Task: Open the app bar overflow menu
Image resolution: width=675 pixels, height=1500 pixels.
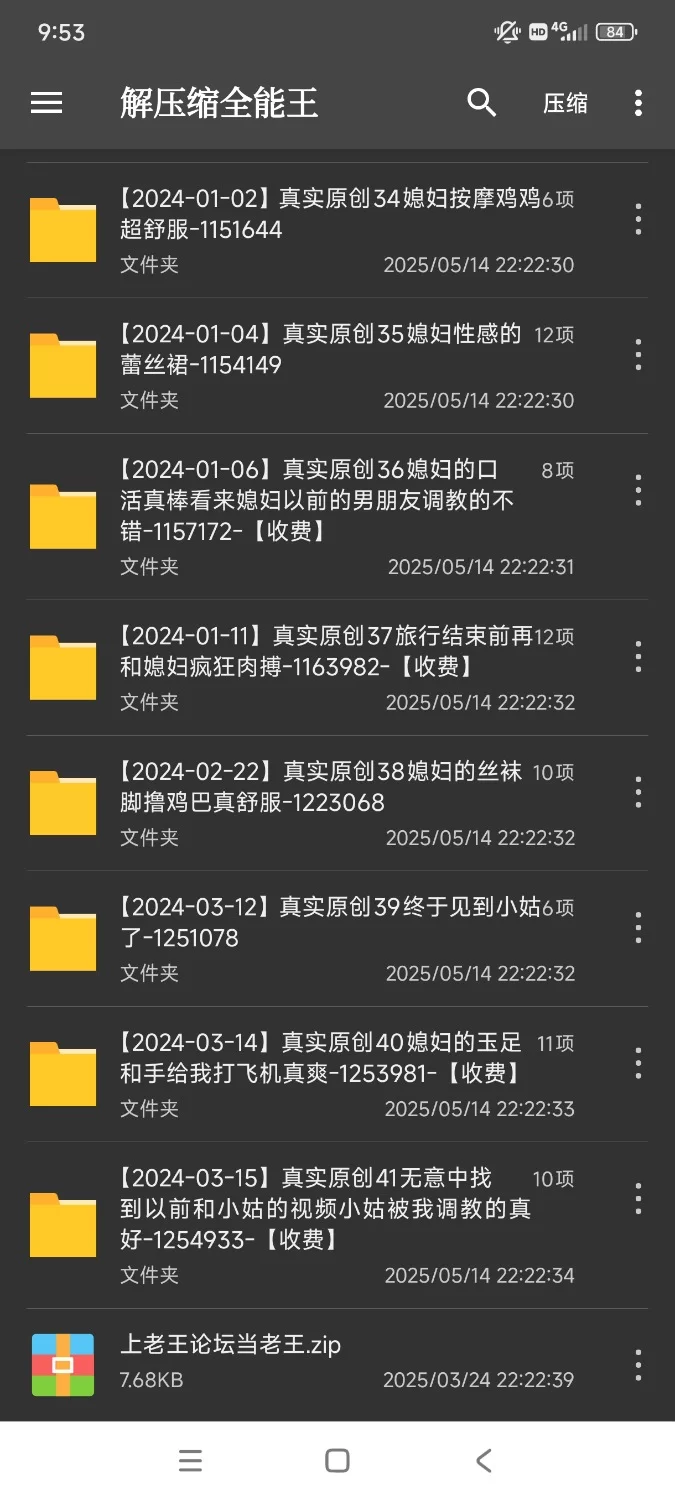Action: pos(638,103)
